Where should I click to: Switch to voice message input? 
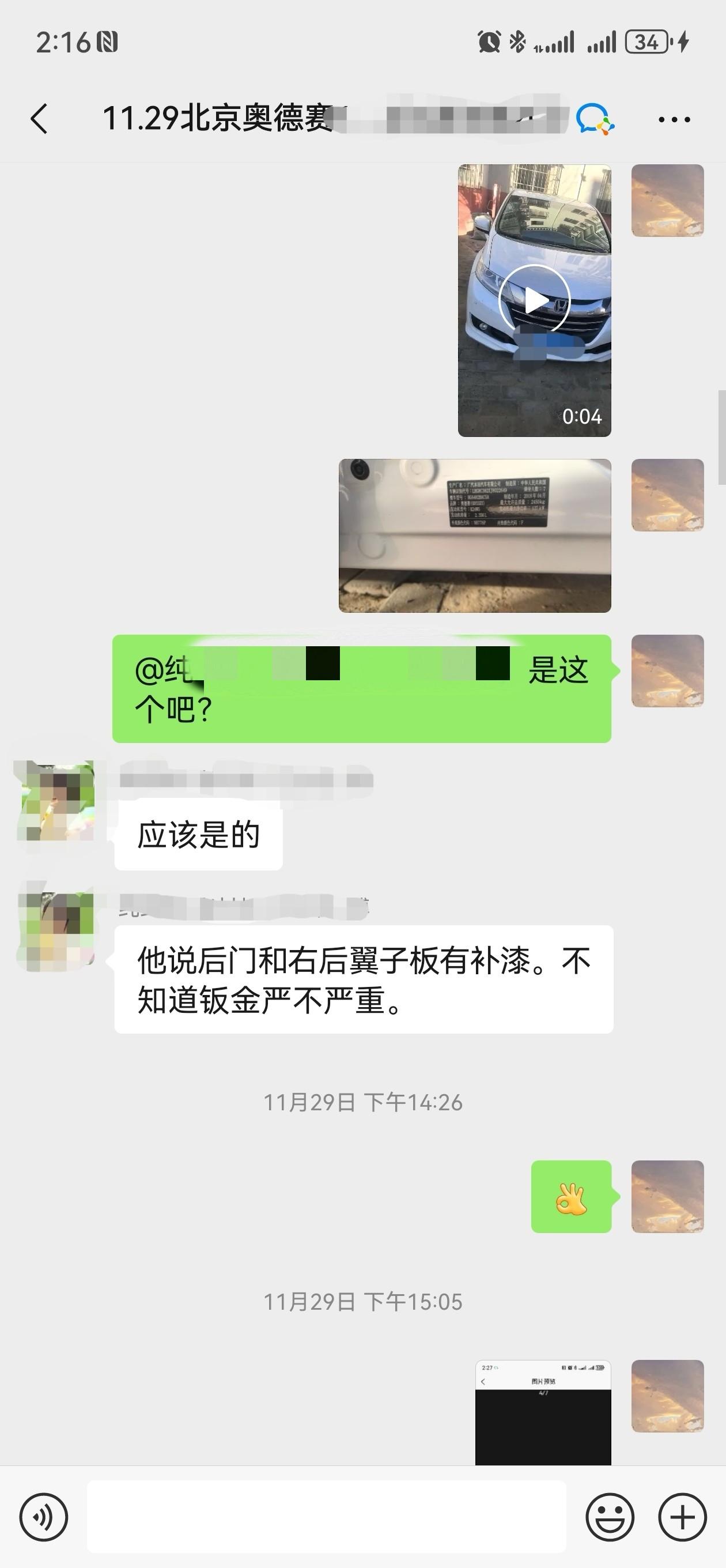(44, 1517)
